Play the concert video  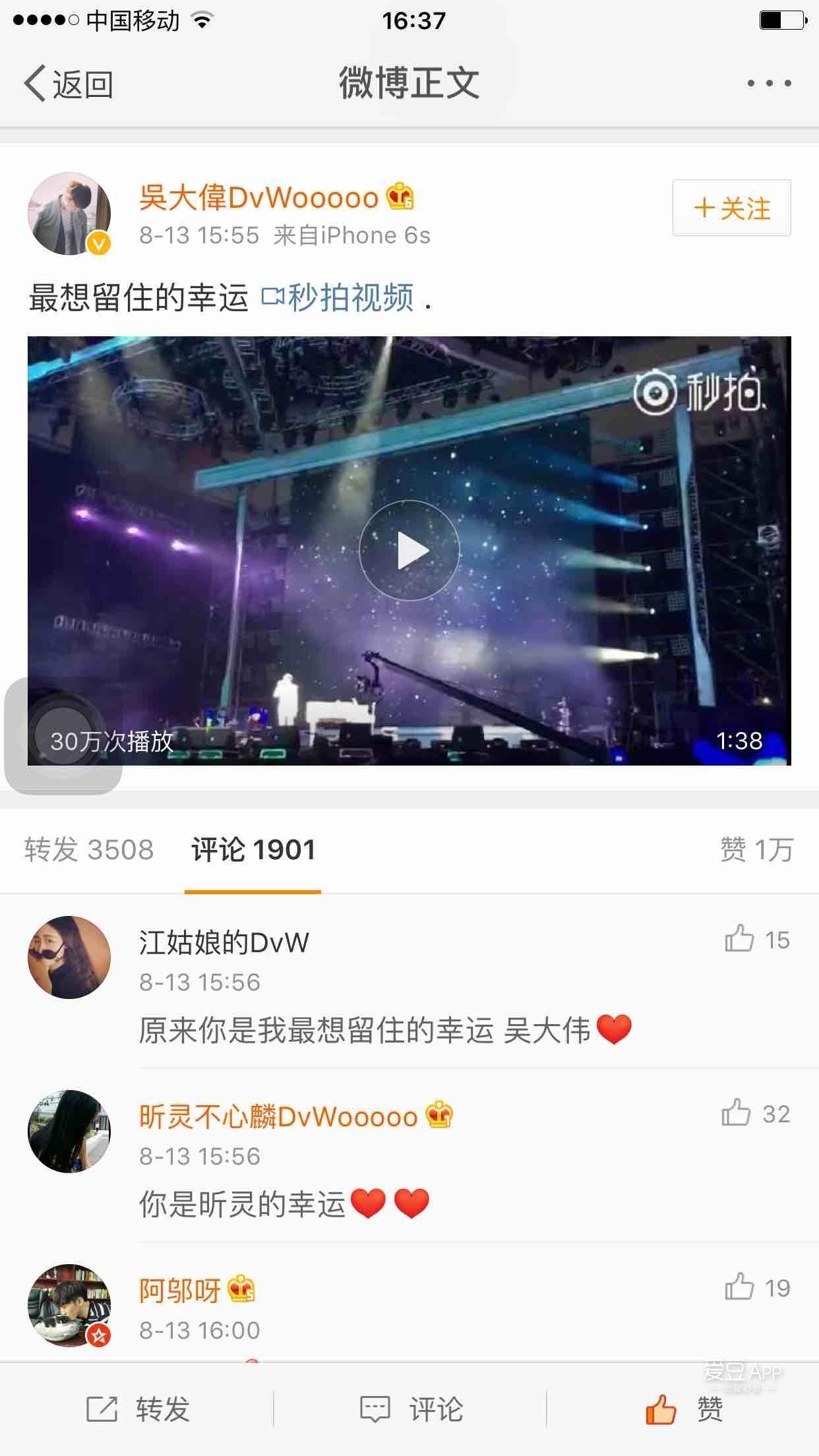[409, 551]
